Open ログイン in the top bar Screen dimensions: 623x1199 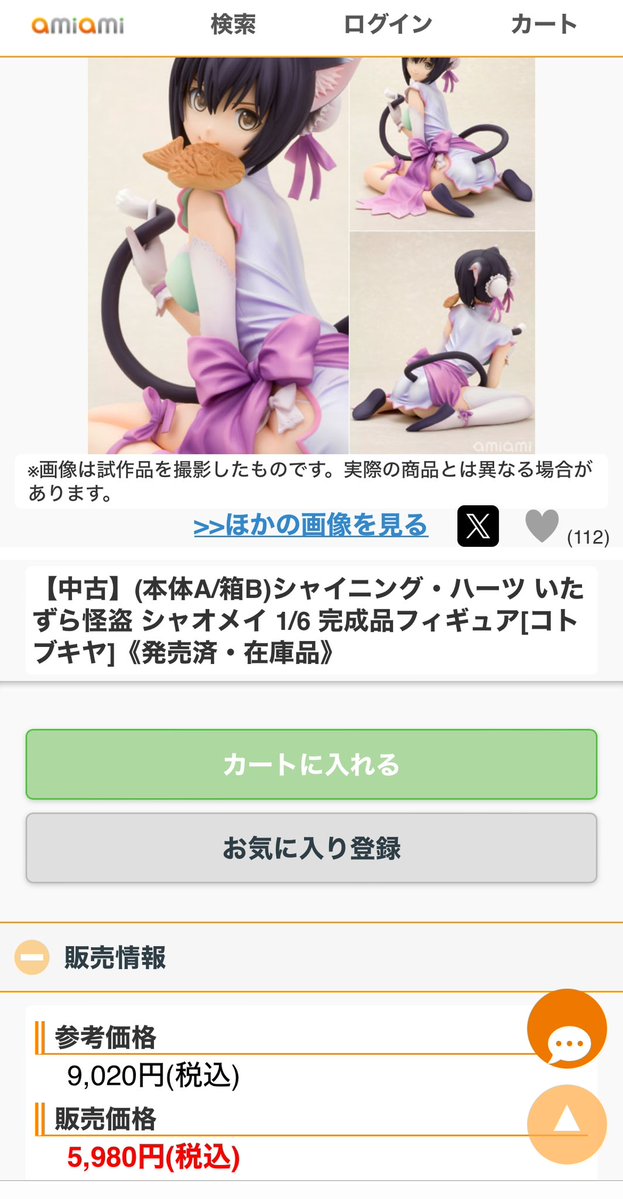pos(388,24)
